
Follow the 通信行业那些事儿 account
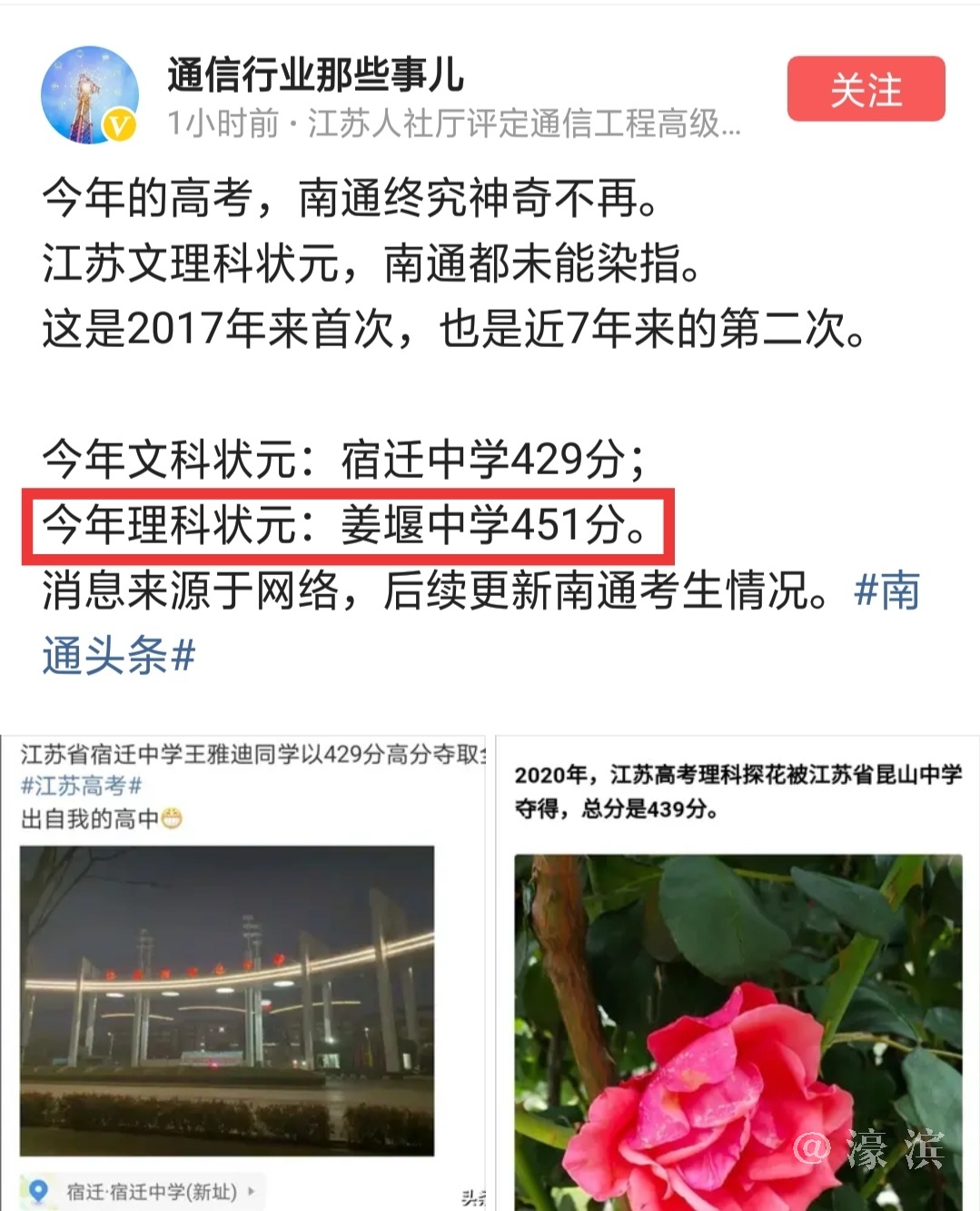point(866,89)
